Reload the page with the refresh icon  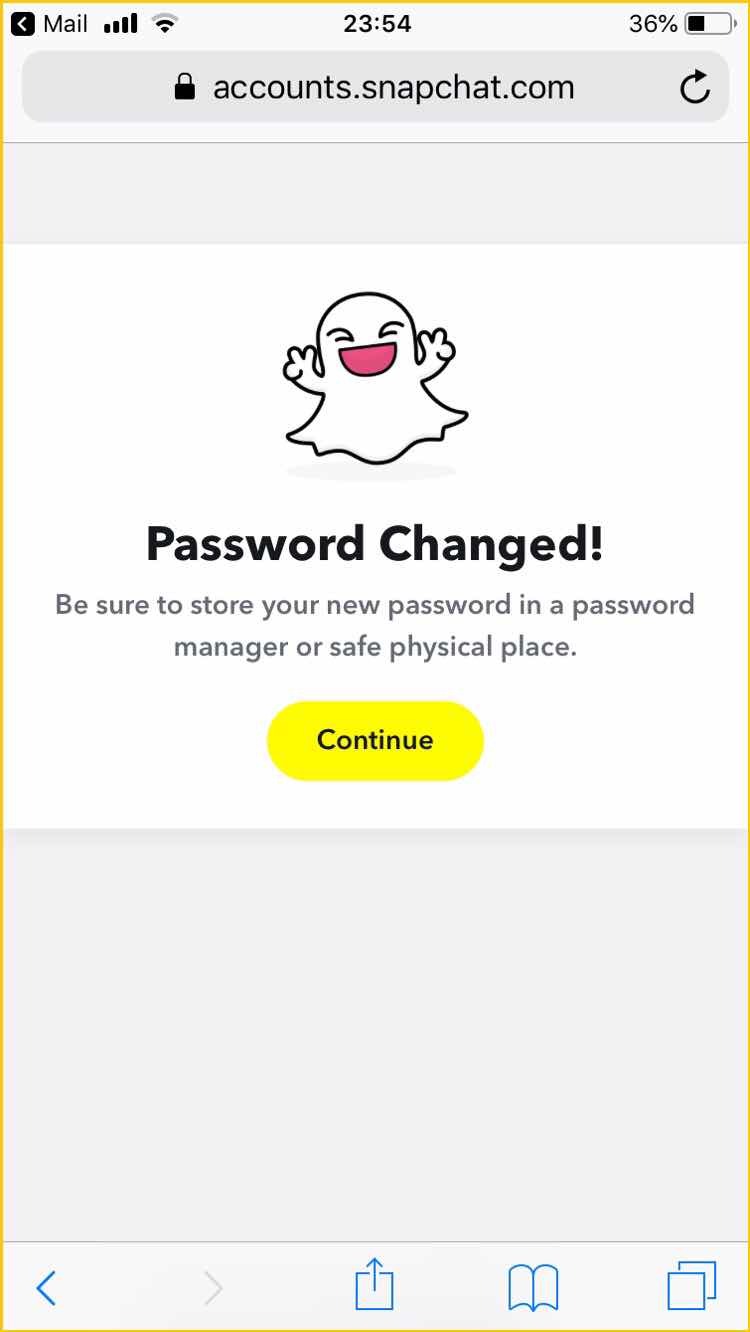pyautogui.click(x=694, y=88)
